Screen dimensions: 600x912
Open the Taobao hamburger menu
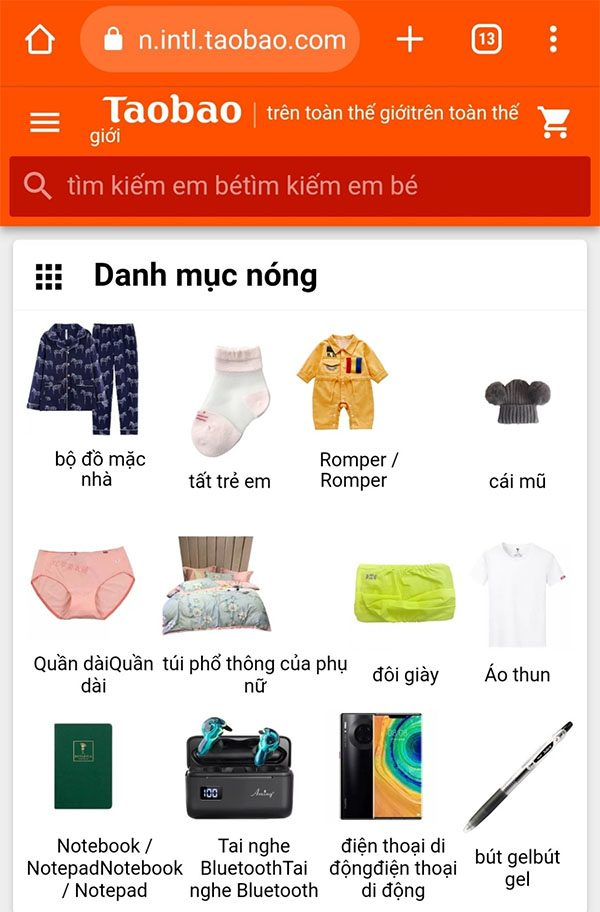(x=45, y=122)
